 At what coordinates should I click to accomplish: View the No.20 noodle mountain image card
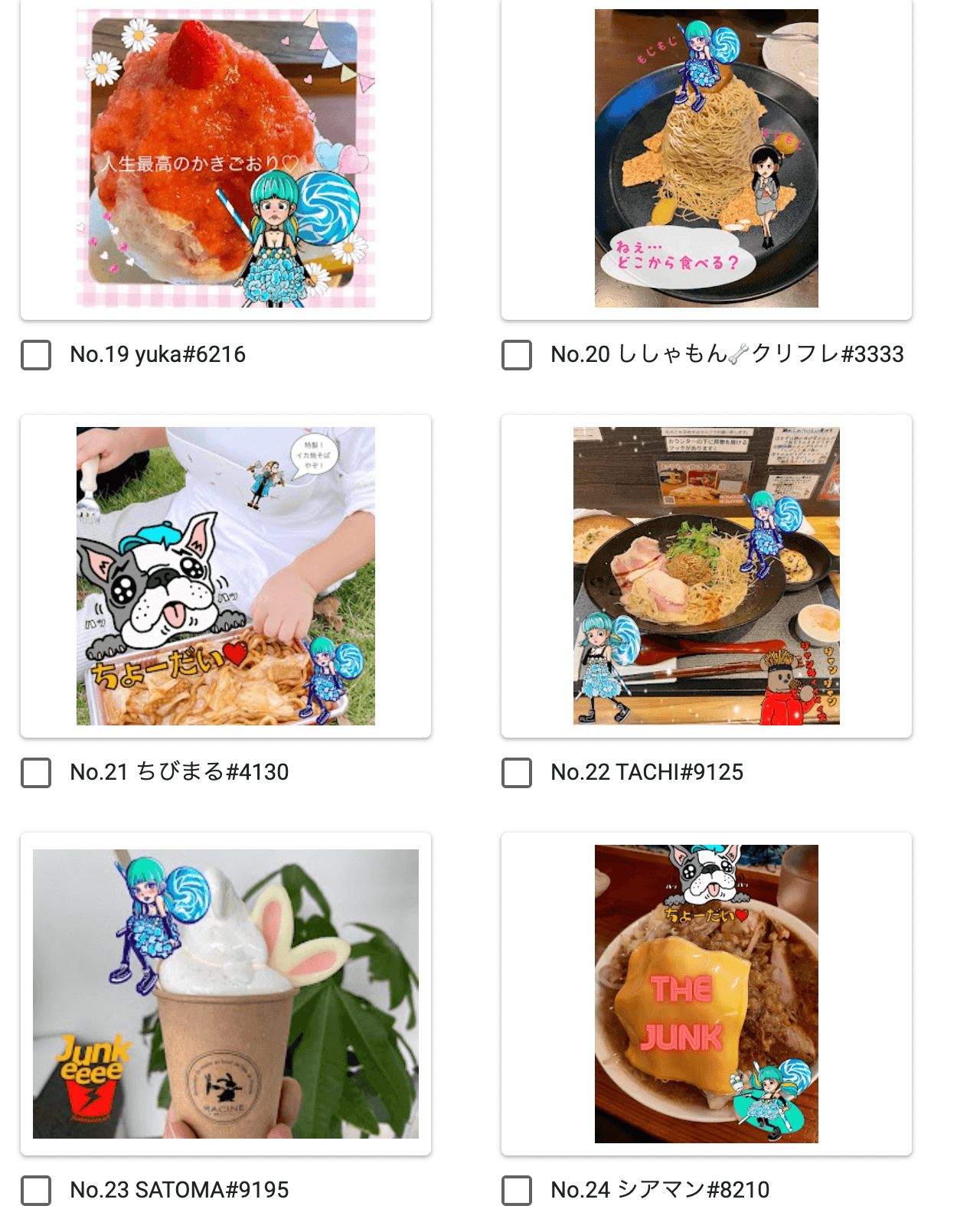click(x=706, y=158)
